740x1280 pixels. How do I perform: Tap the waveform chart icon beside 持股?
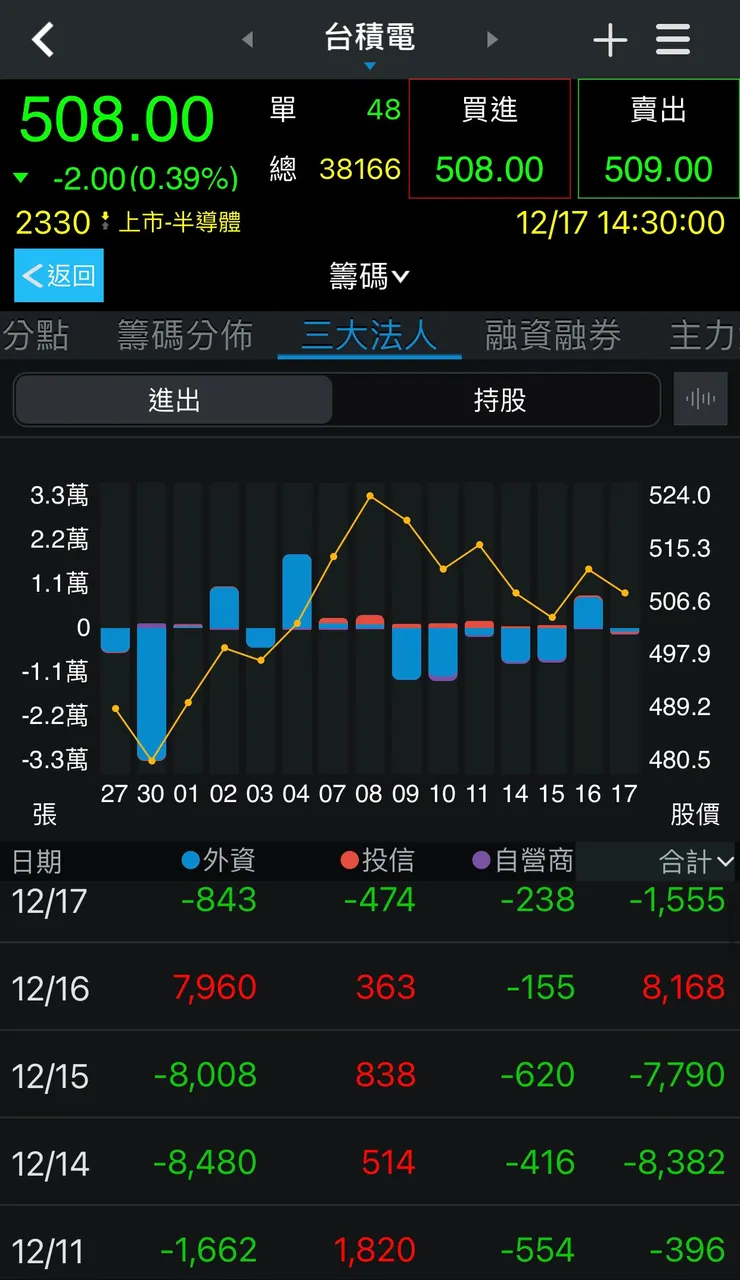(x=700, y=398)
